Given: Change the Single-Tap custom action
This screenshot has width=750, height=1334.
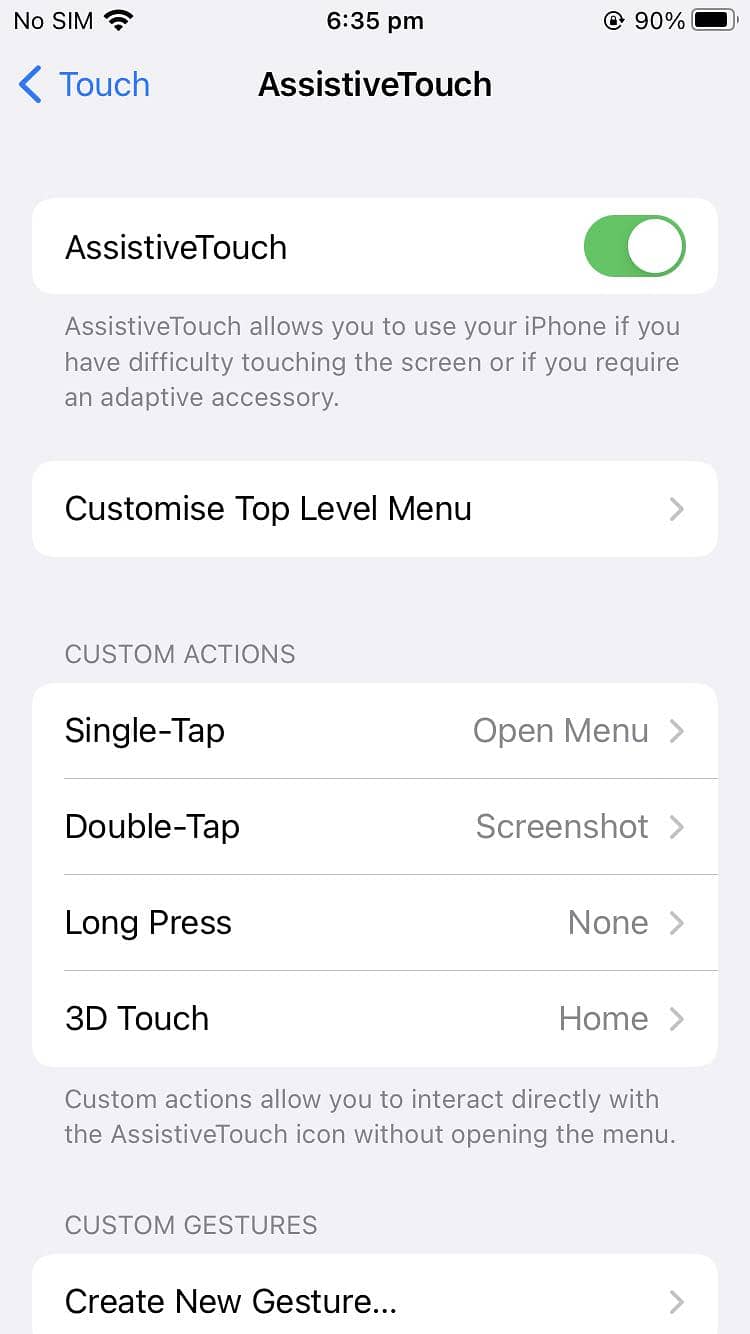Looking at the screenshot, I should tap(375, 731).
